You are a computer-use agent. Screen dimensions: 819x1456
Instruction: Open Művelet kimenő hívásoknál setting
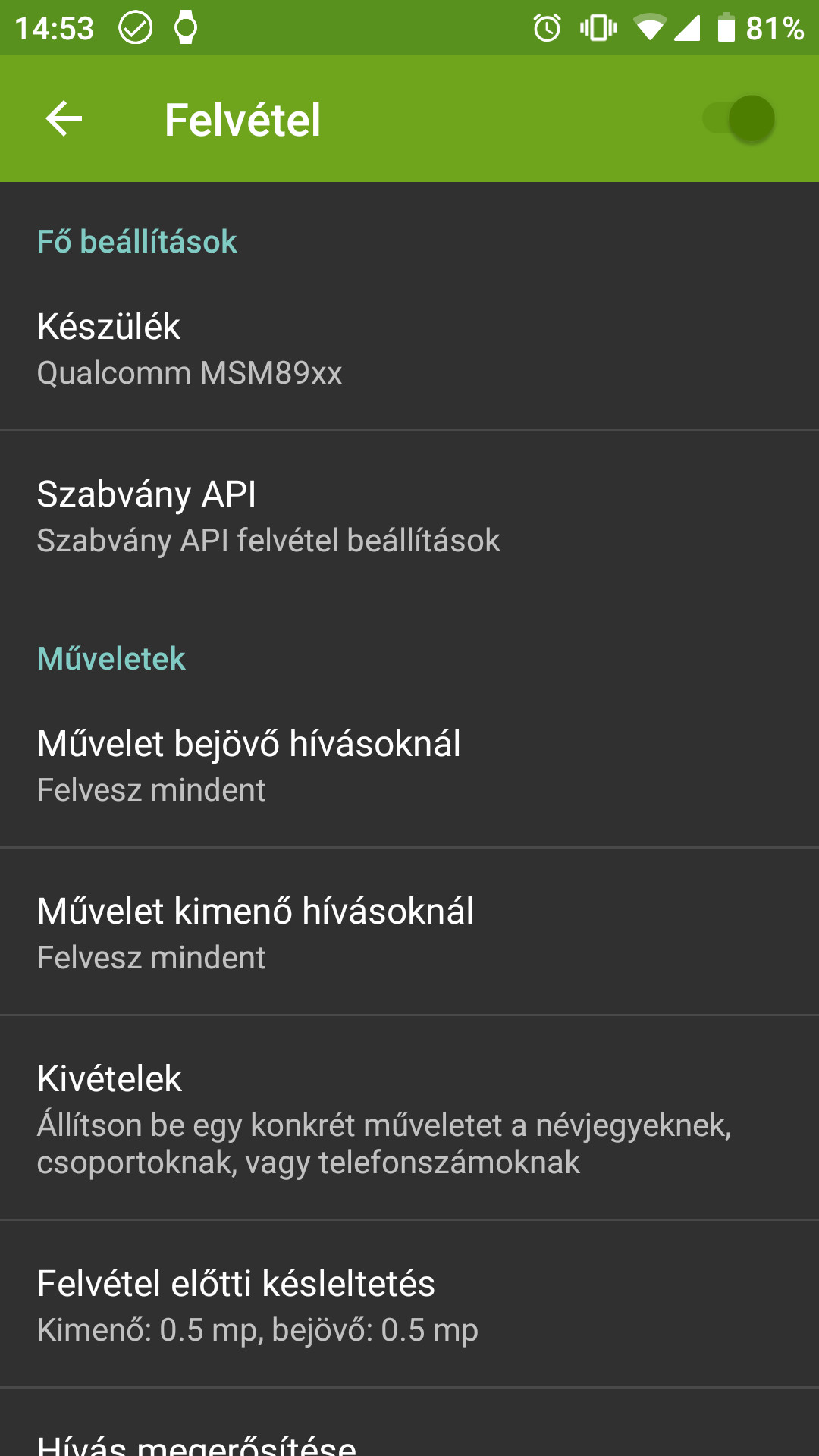coord(409,933)
